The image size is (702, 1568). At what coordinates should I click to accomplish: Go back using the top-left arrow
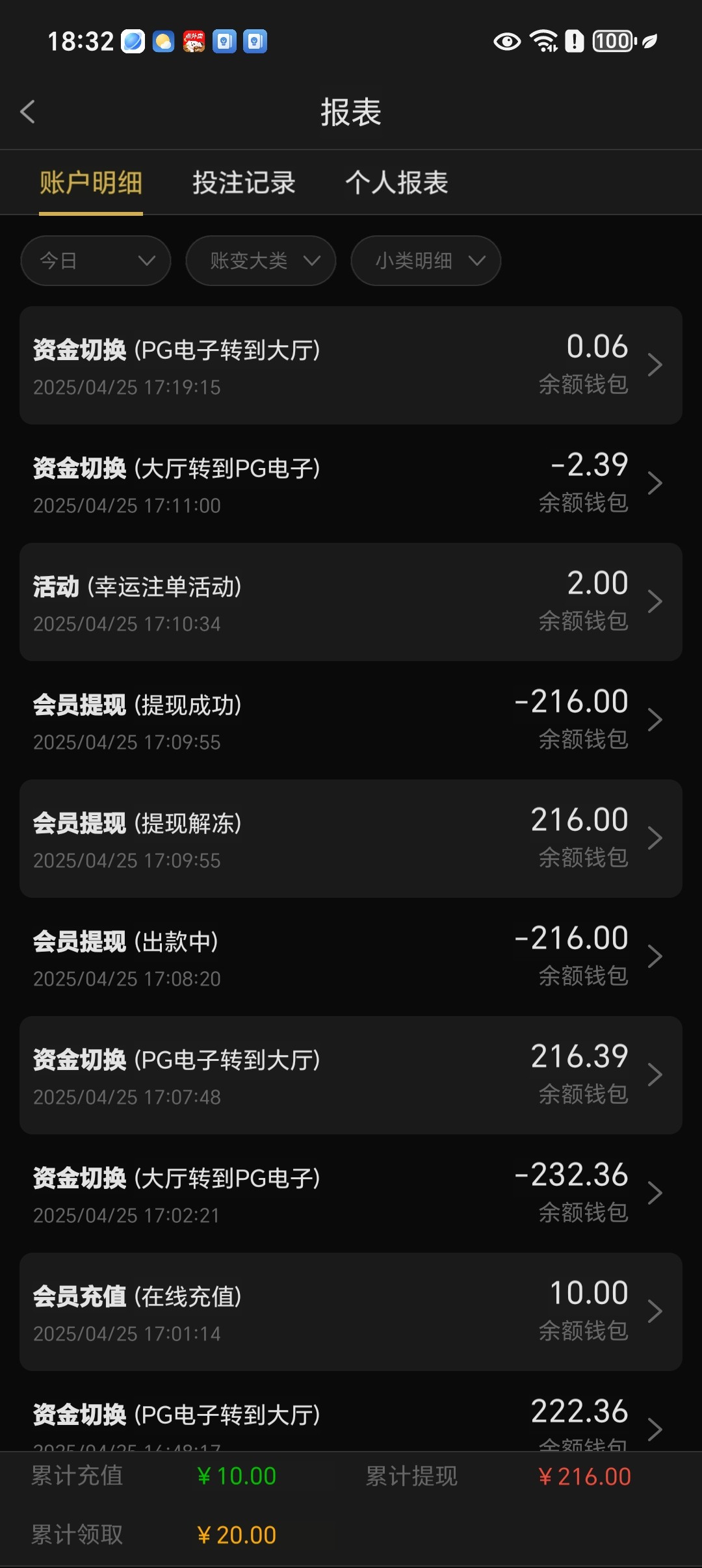(27, 112)
